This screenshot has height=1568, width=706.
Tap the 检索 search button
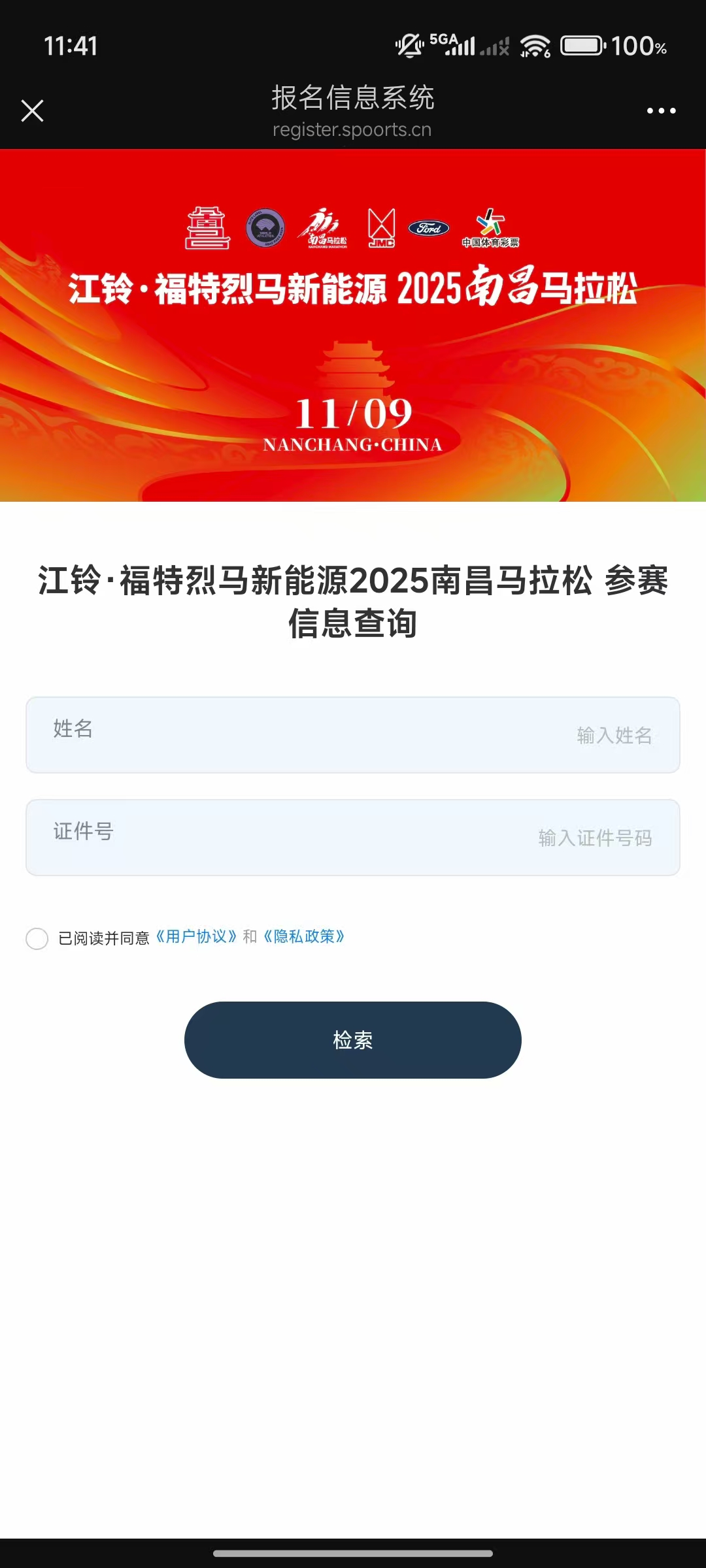[353, 1039]
